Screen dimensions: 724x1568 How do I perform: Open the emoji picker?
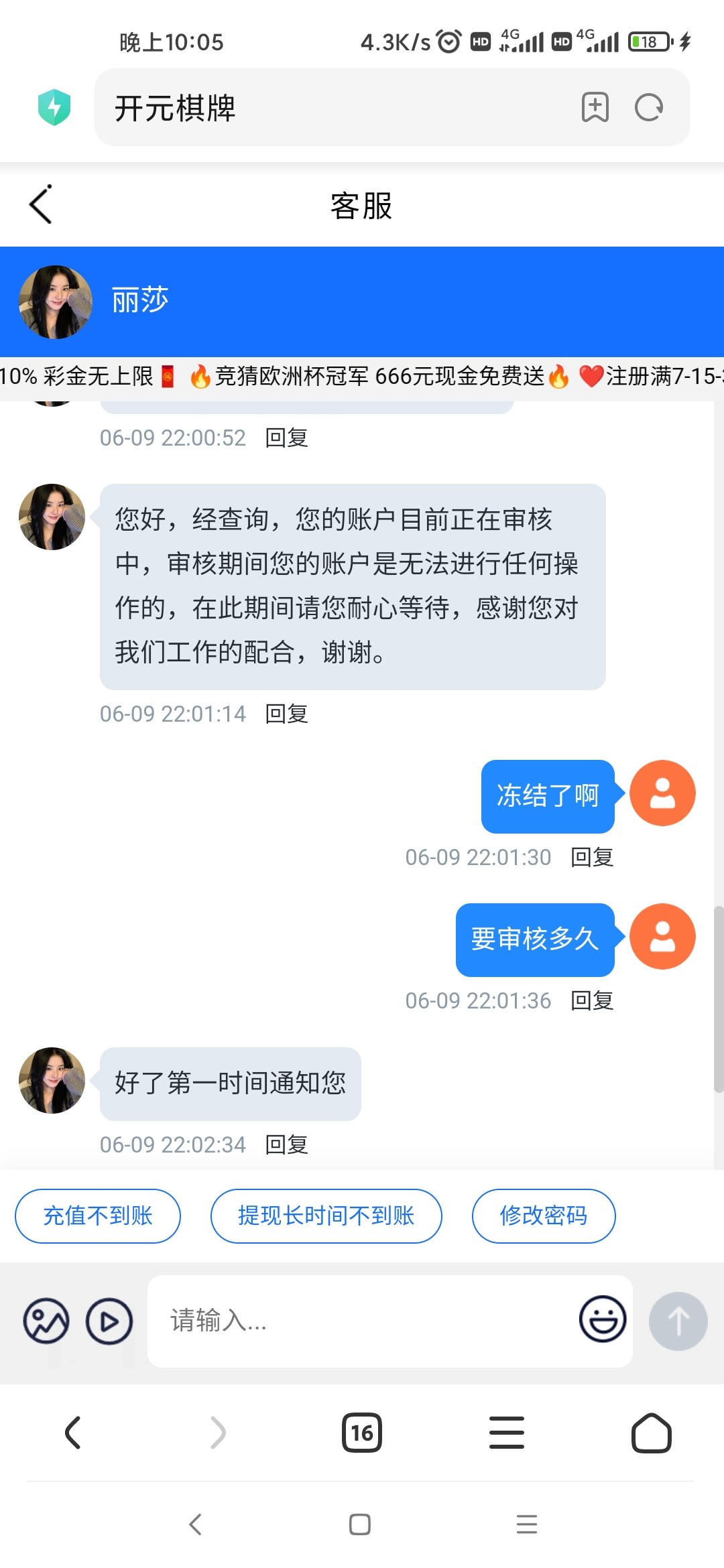(602, 1319)
